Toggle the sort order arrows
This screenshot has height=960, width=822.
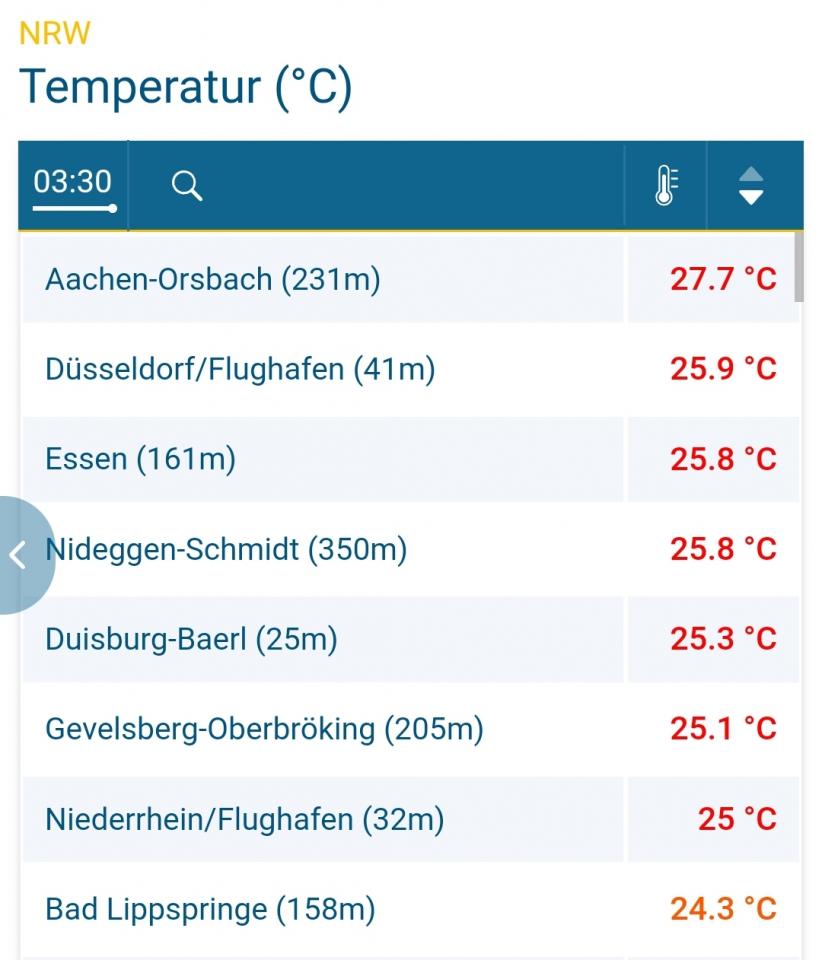click(x=751, y=186)
